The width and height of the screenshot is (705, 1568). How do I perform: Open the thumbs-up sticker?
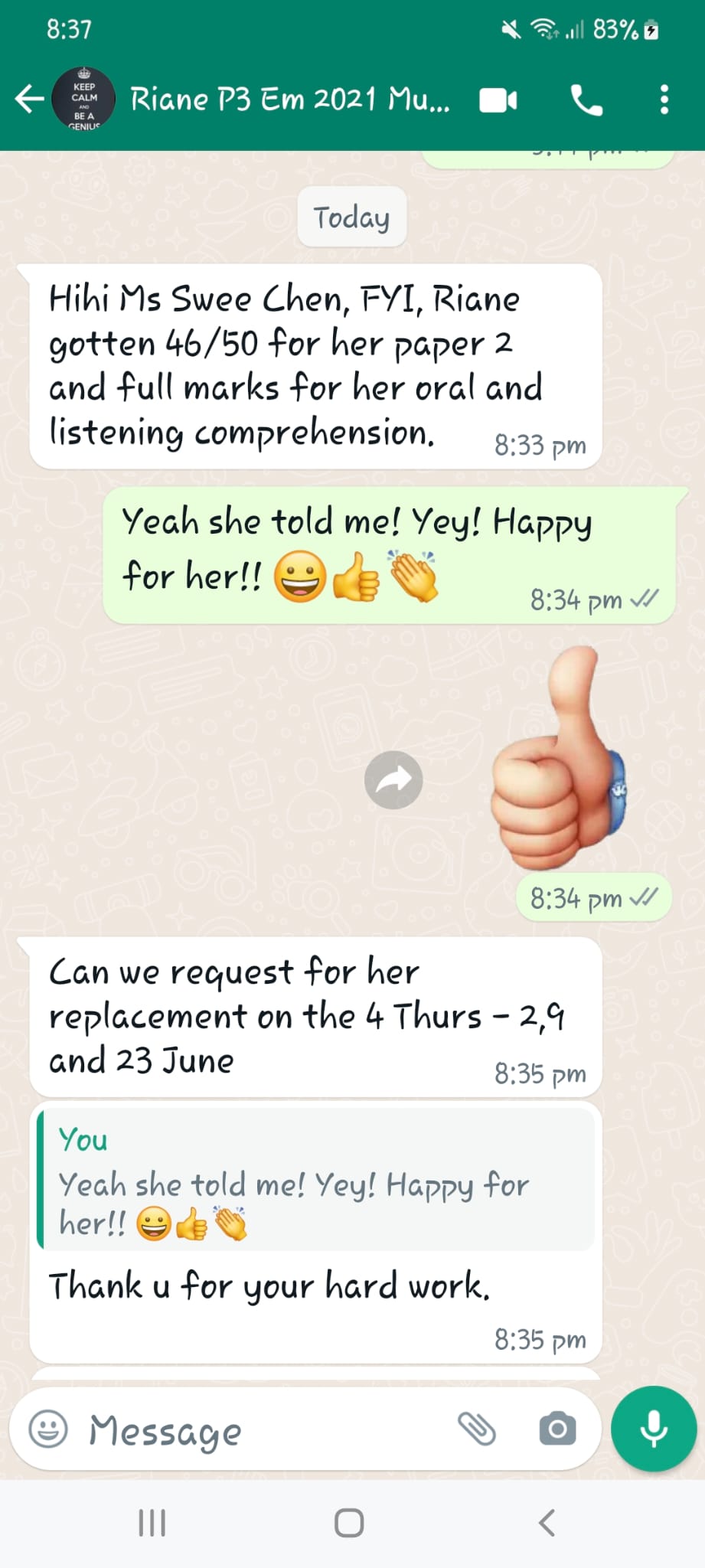[559, 758]
